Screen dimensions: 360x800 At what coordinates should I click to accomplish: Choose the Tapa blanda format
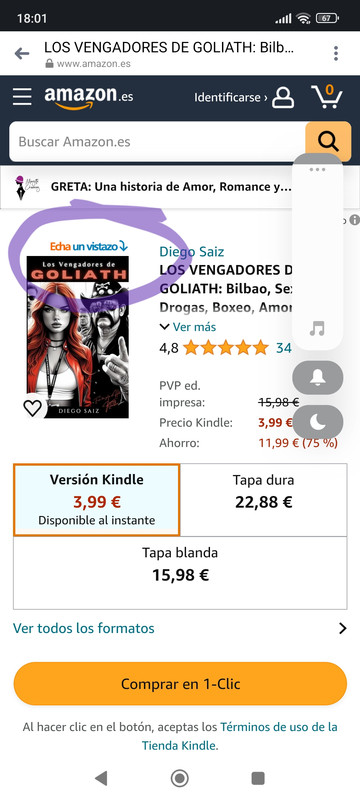[180, 573]
